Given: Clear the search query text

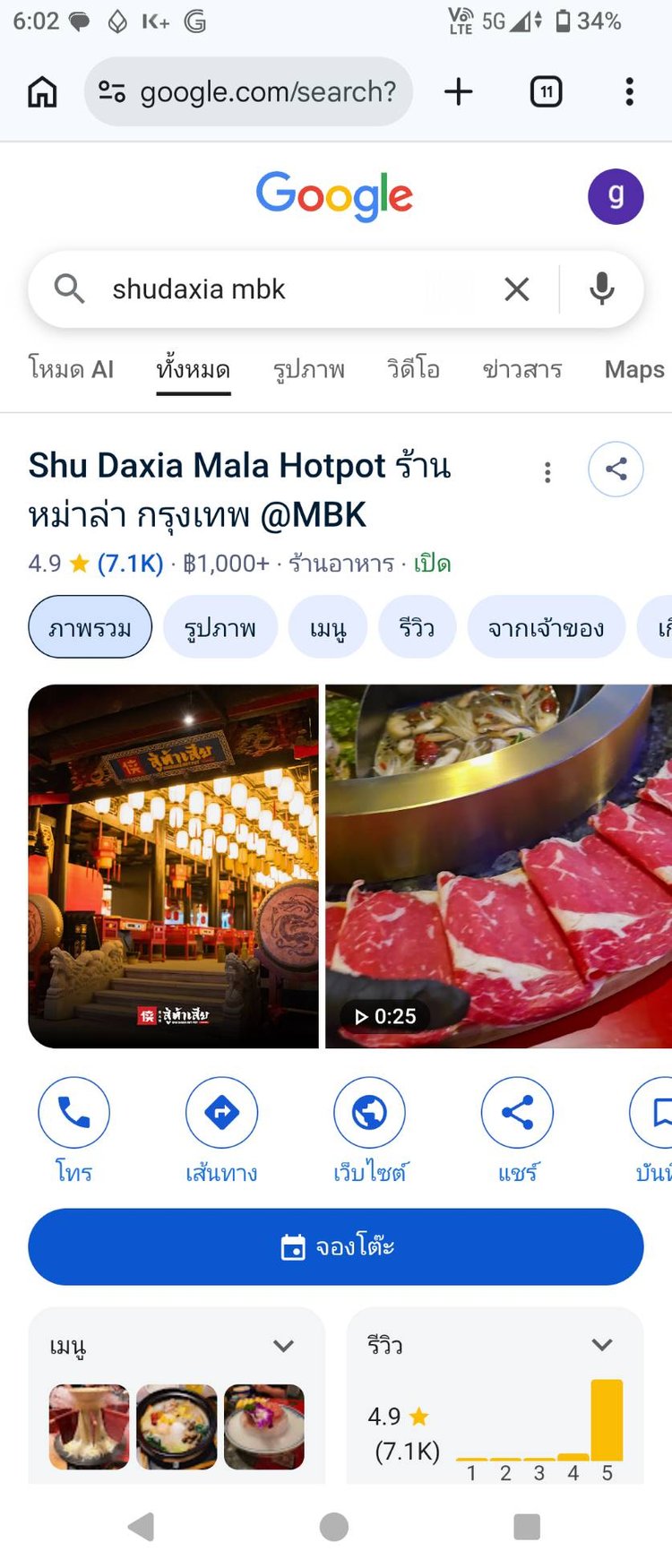Looking at the screenshot, I should (x=516, y=289).
